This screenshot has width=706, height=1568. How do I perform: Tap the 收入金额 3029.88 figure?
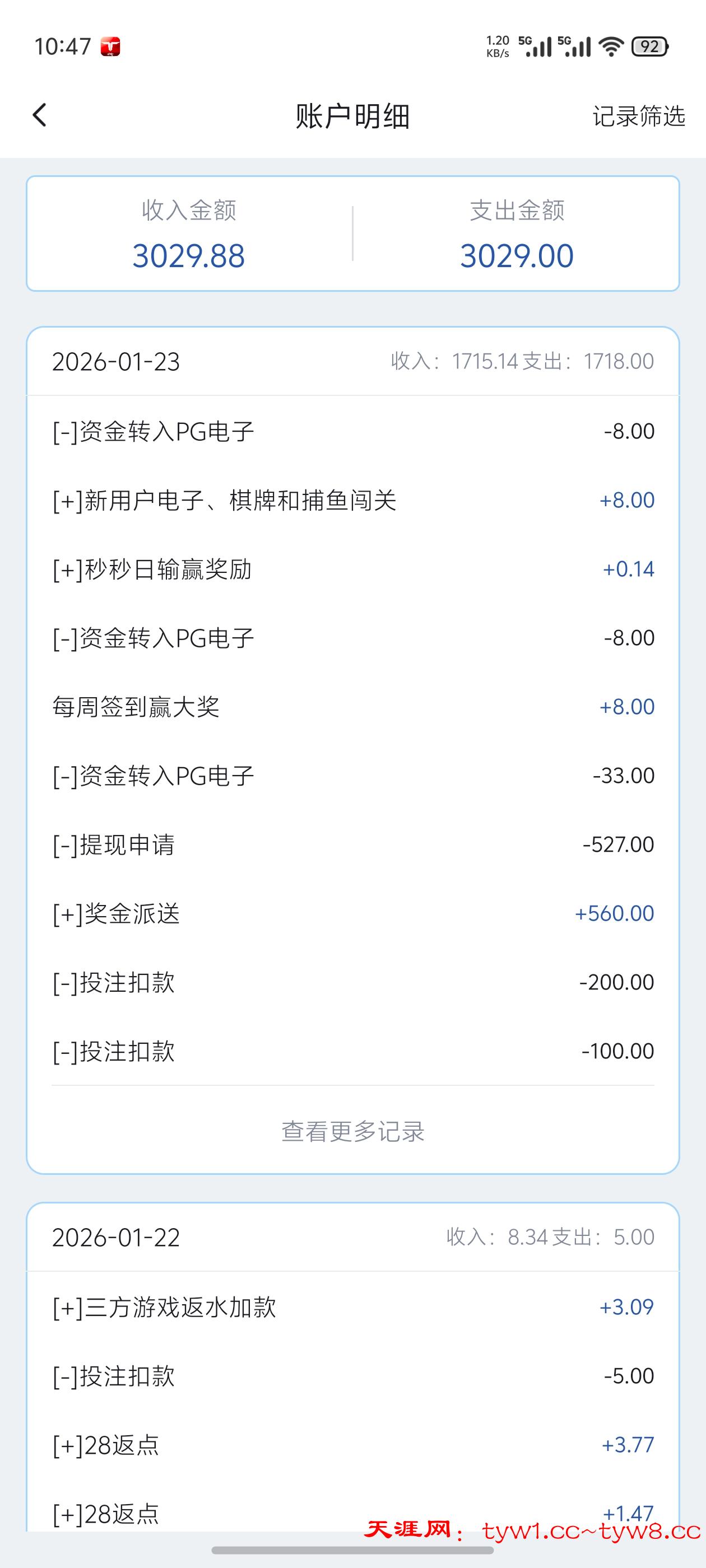(189, 256)
